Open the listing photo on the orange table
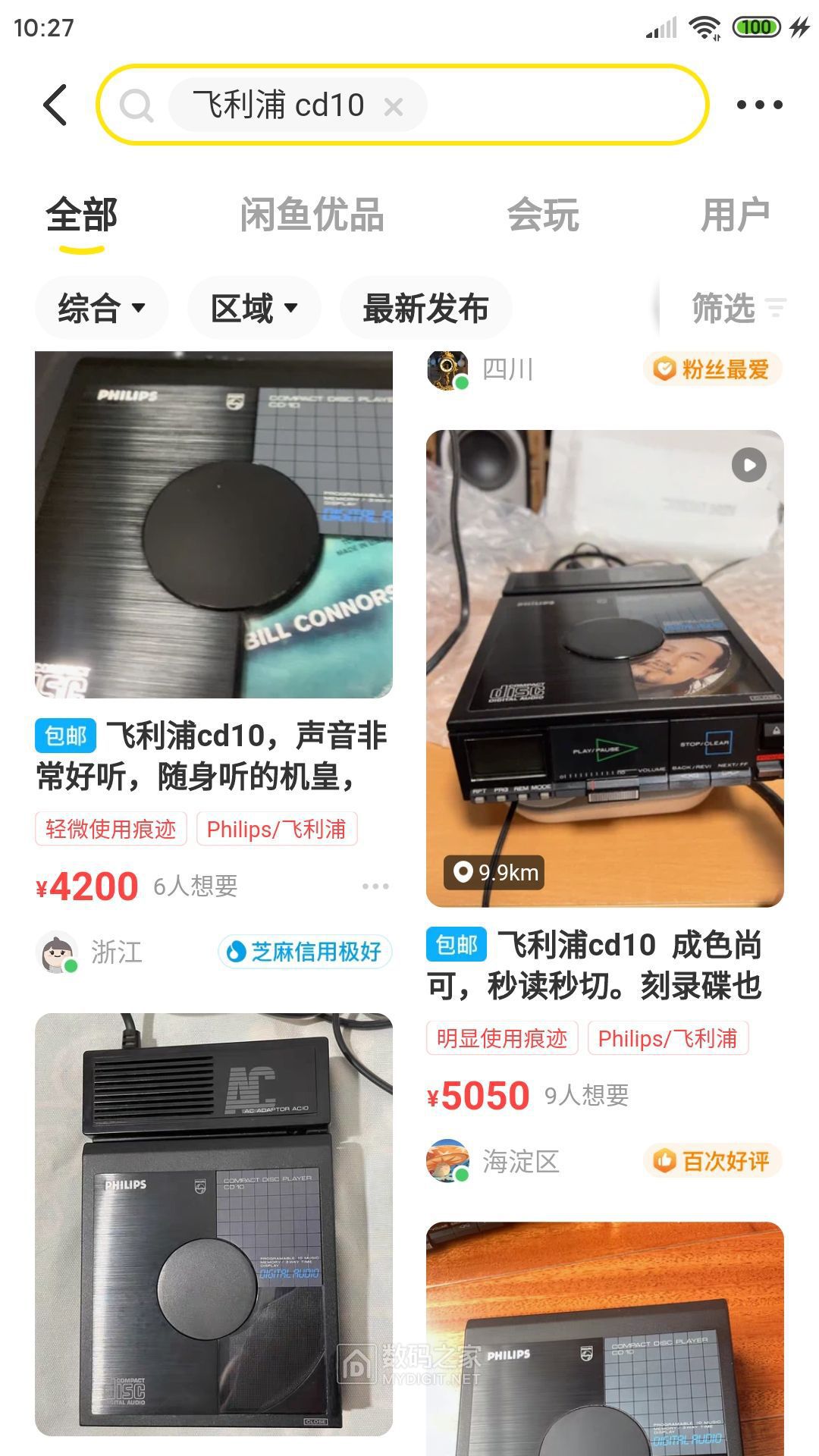Screen dimensions: 819x1456 point(604,1338)
